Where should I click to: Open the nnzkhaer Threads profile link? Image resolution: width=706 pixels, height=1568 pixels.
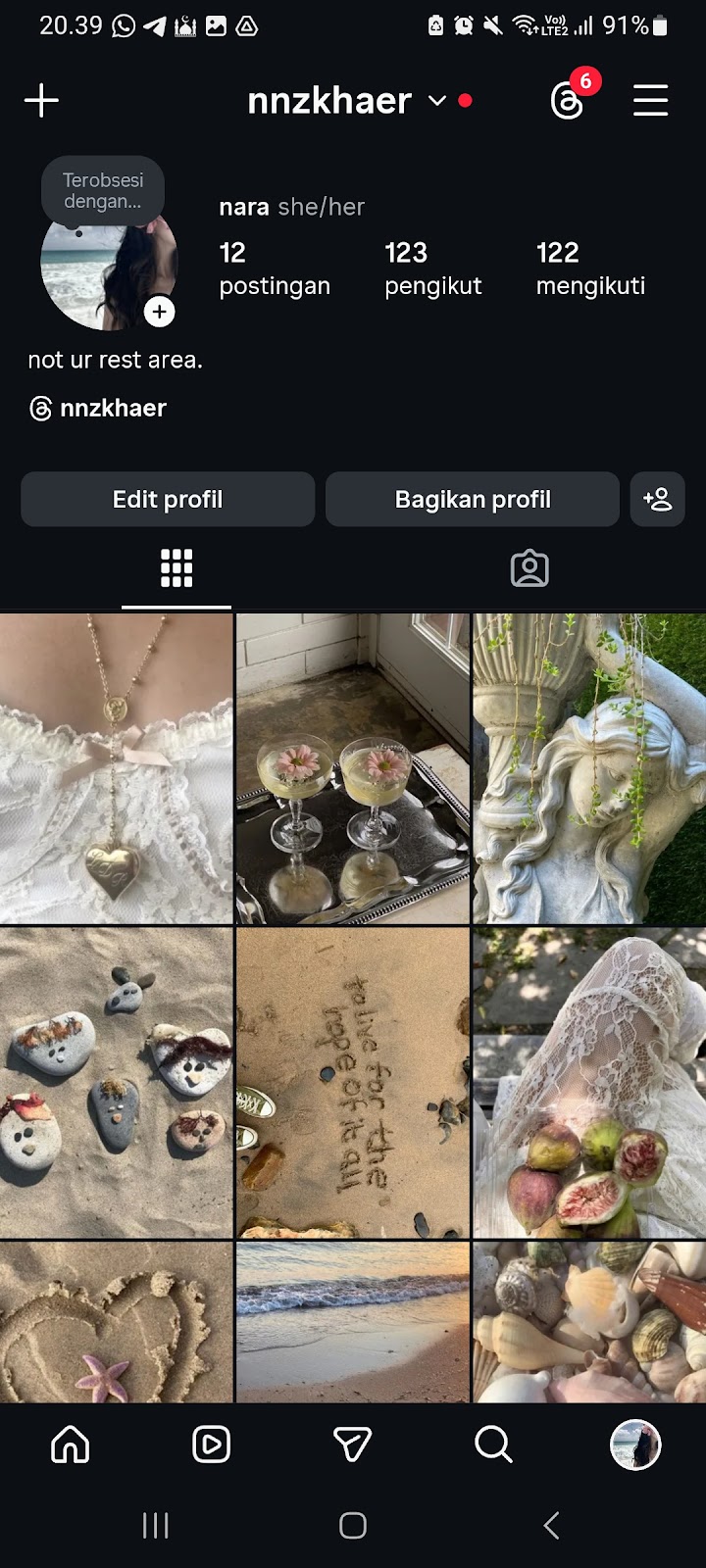98,409
